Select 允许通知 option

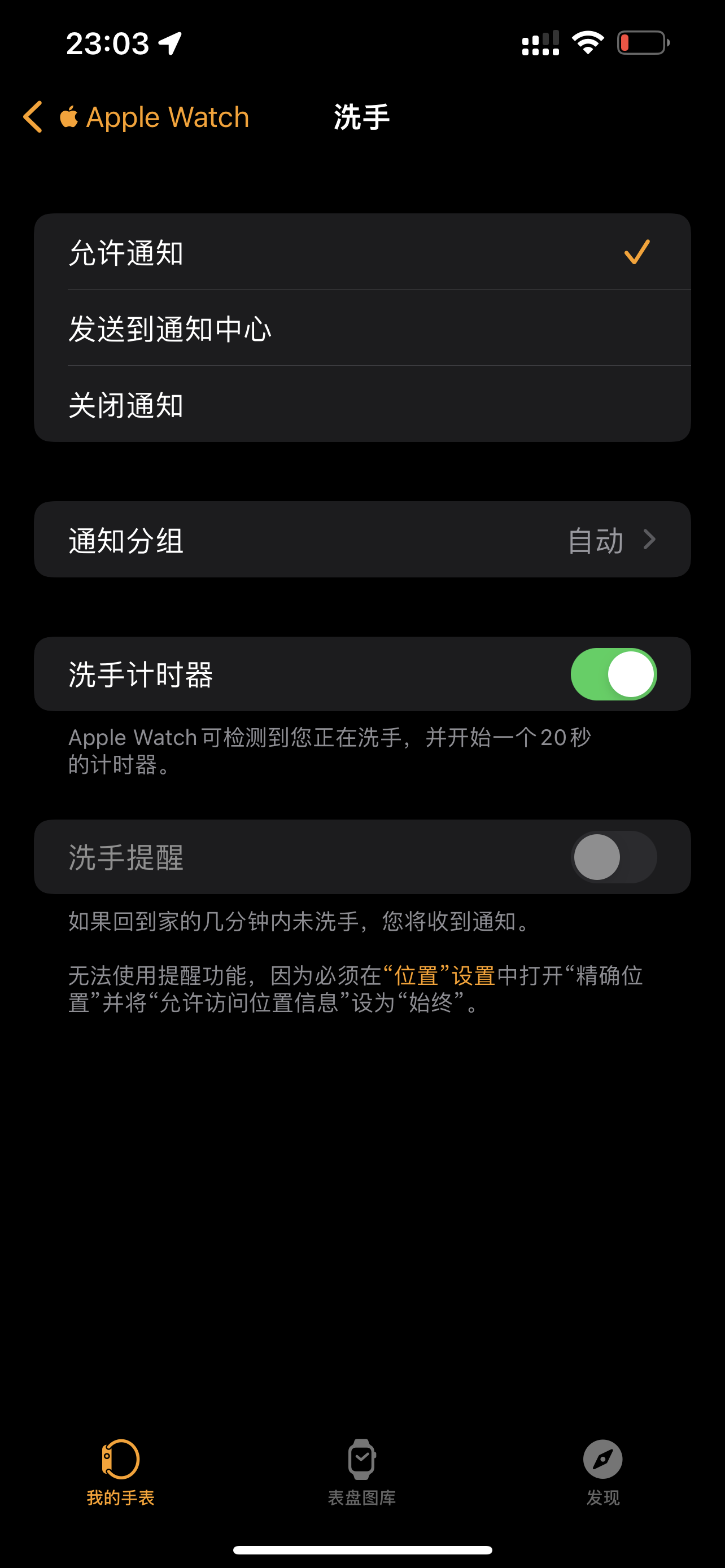pyautogui.click(x=361, y=252)
